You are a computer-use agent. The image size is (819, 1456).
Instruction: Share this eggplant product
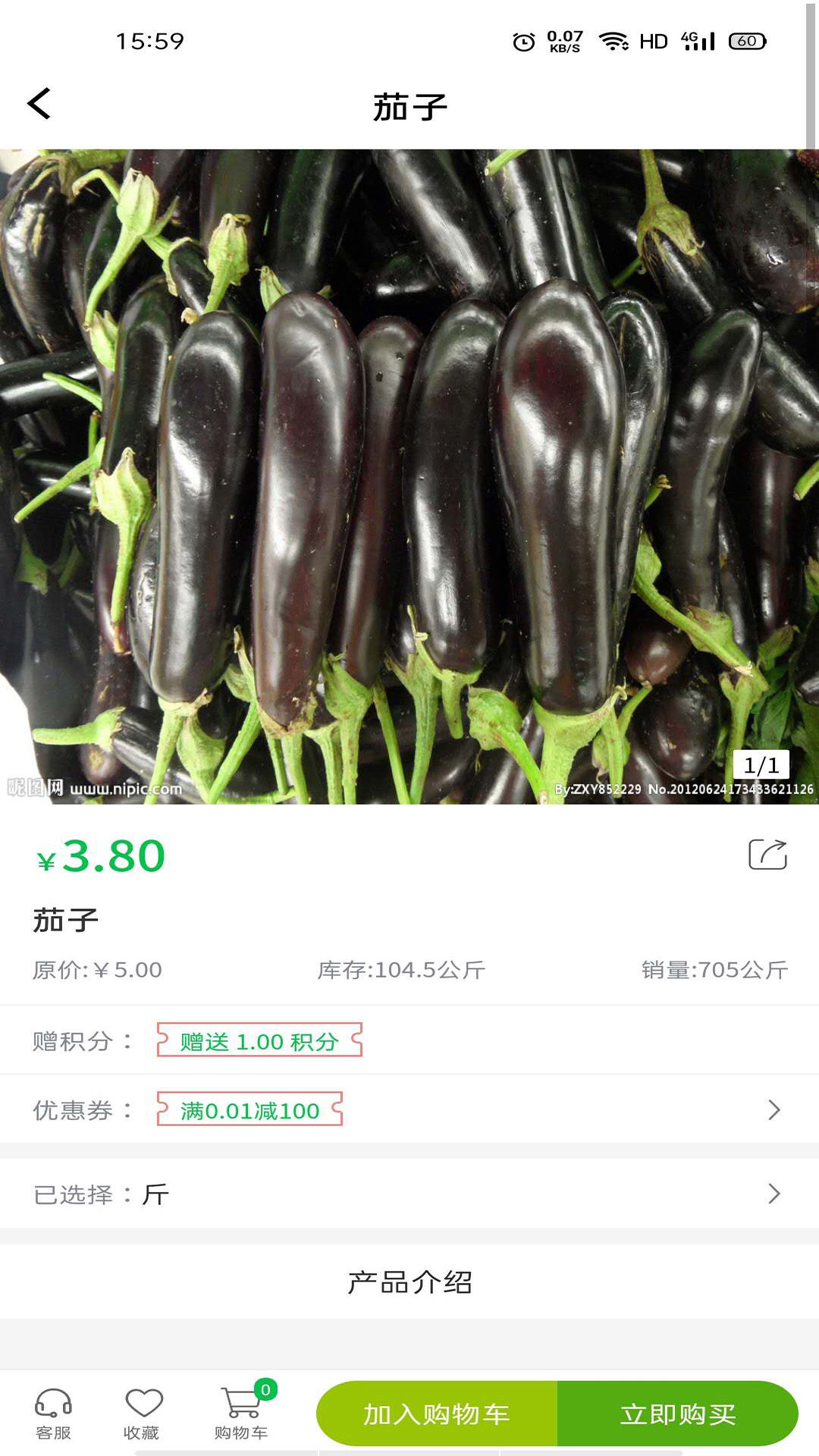[x=767, y=855]
